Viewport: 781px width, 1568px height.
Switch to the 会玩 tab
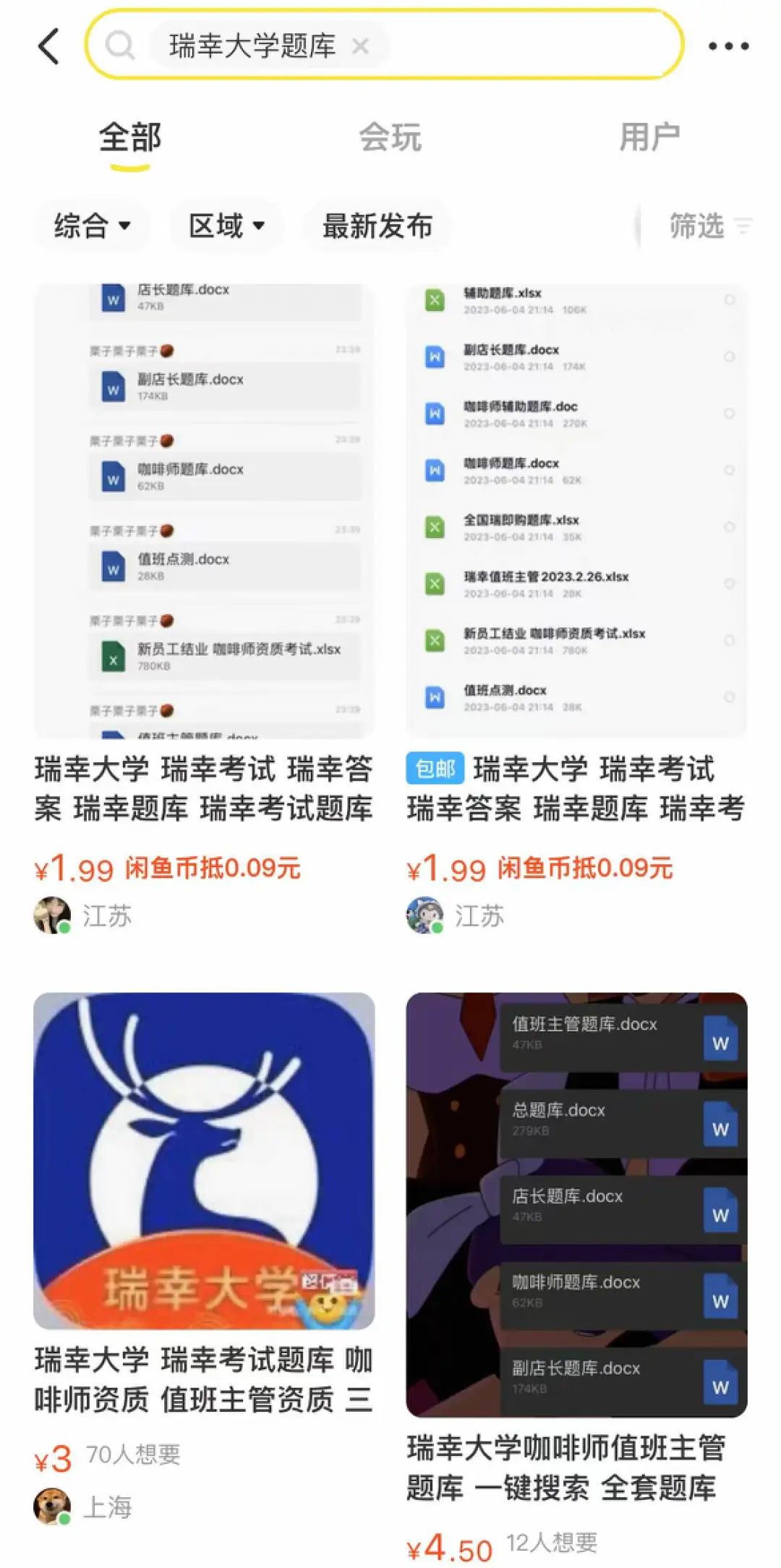click(x=390, y=137)
